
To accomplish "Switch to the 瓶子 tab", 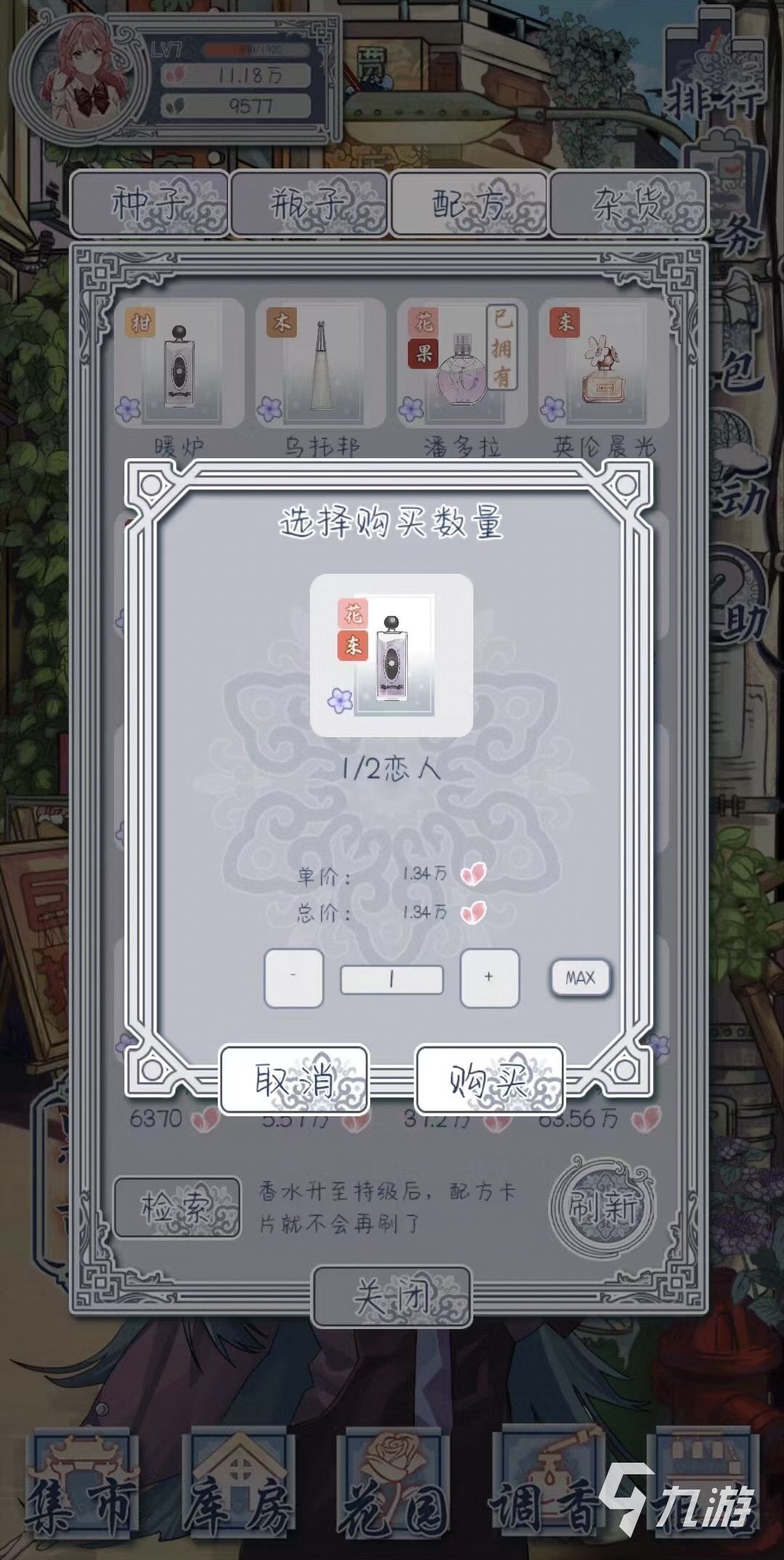I will click(309, 204).
